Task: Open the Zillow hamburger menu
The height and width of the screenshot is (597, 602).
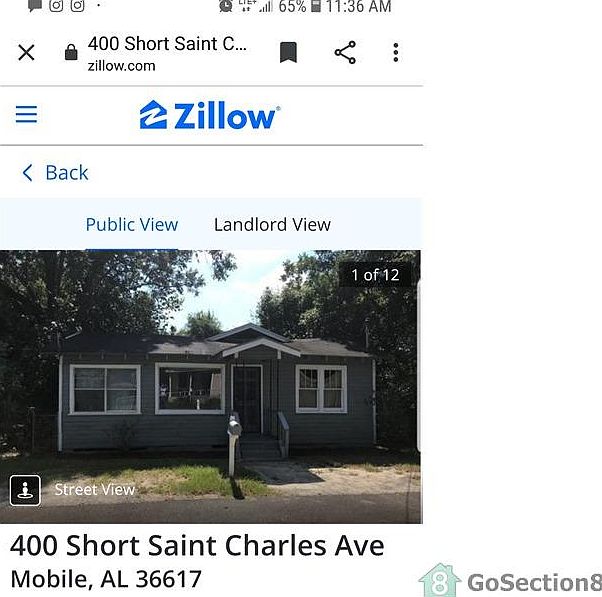Action: coord(27,115)
